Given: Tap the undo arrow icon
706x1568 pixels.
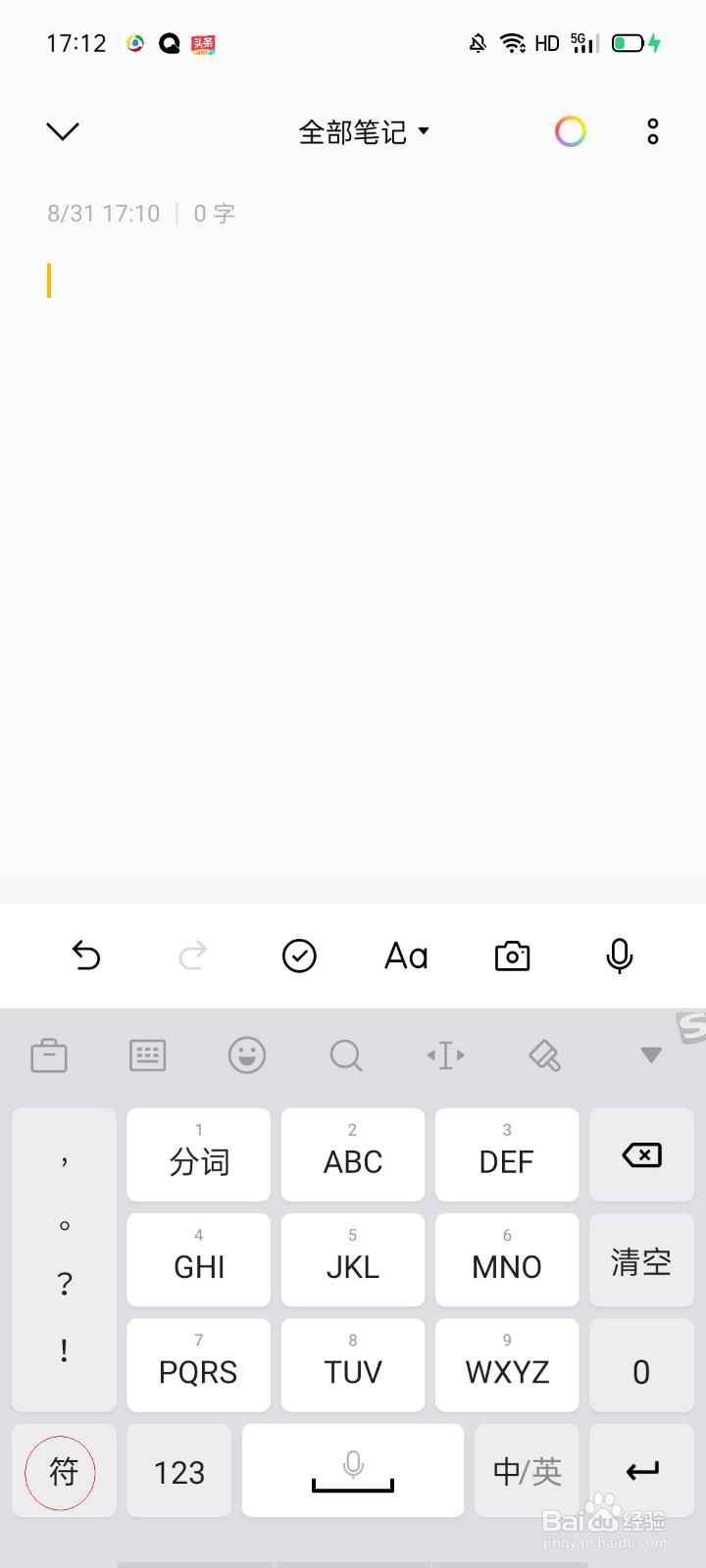Looking at the screenshot, I should pos(86,955).
